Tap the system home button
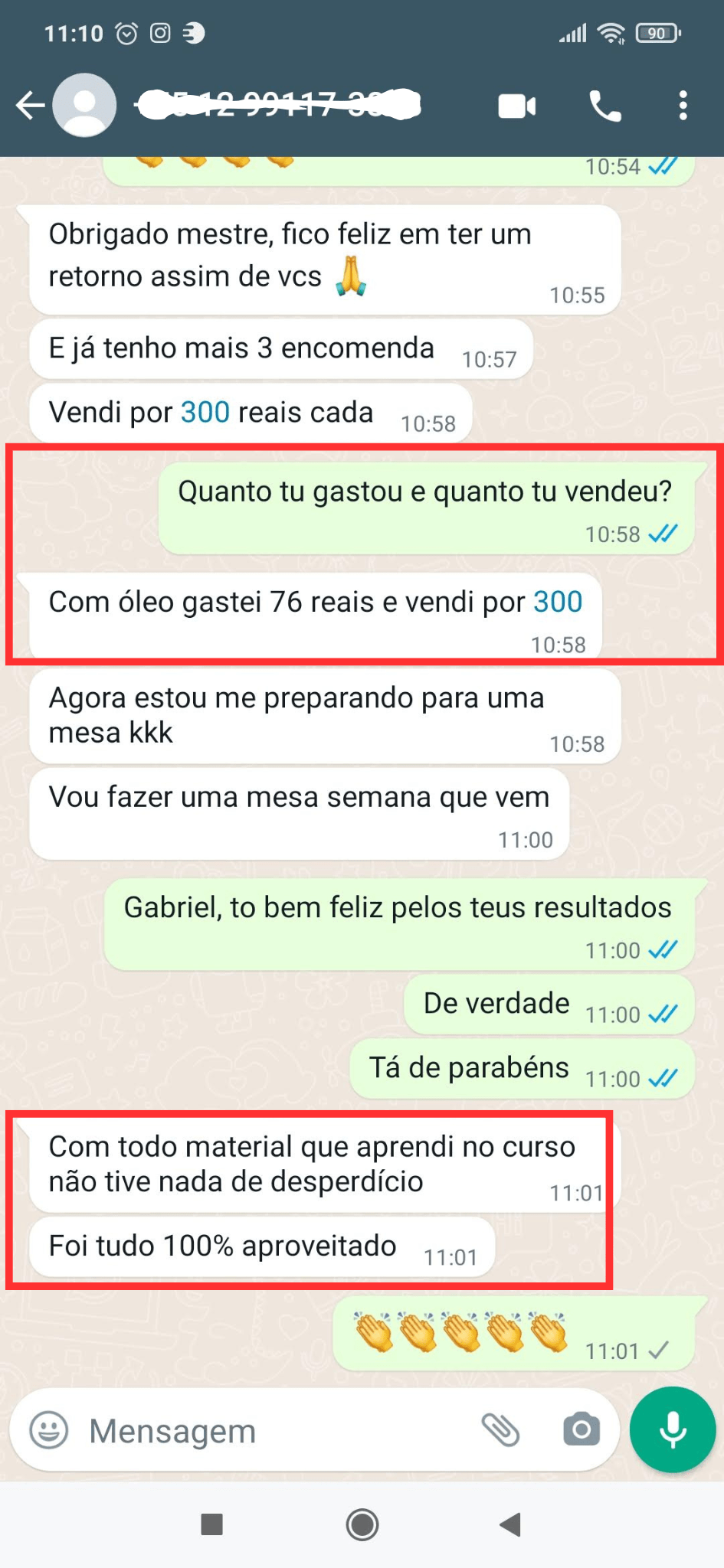The height and width of the screenshot is (1568, 724). [362, 1524]
